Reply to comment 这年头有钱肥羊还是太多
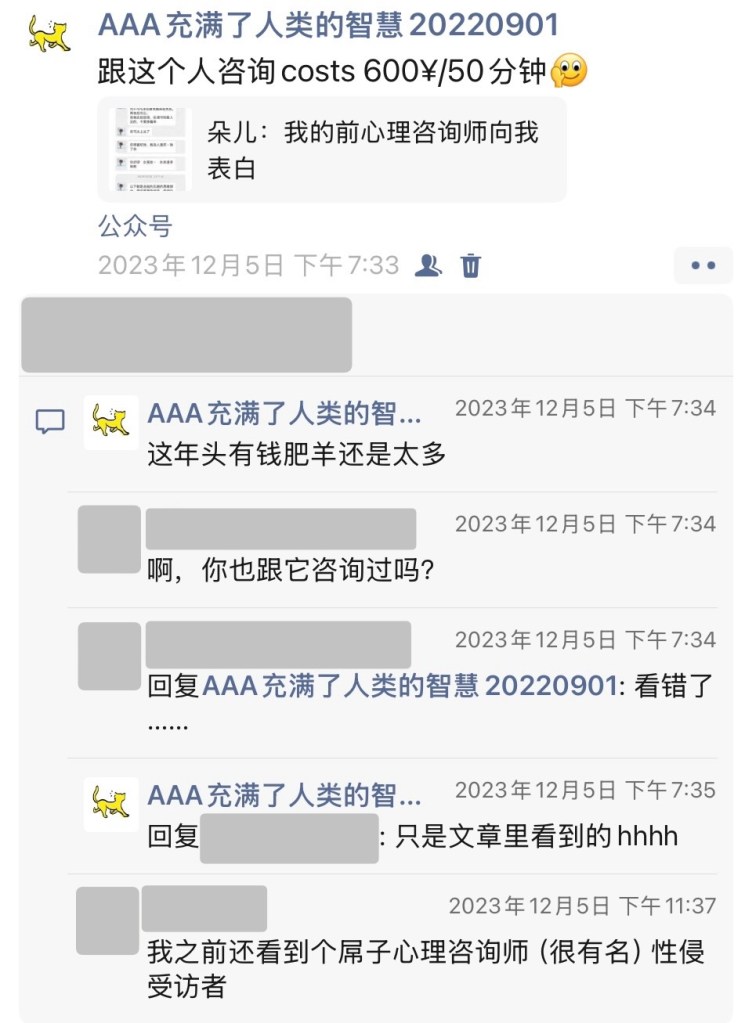This screenshot has height=1023, width=745. click(296, 454)
